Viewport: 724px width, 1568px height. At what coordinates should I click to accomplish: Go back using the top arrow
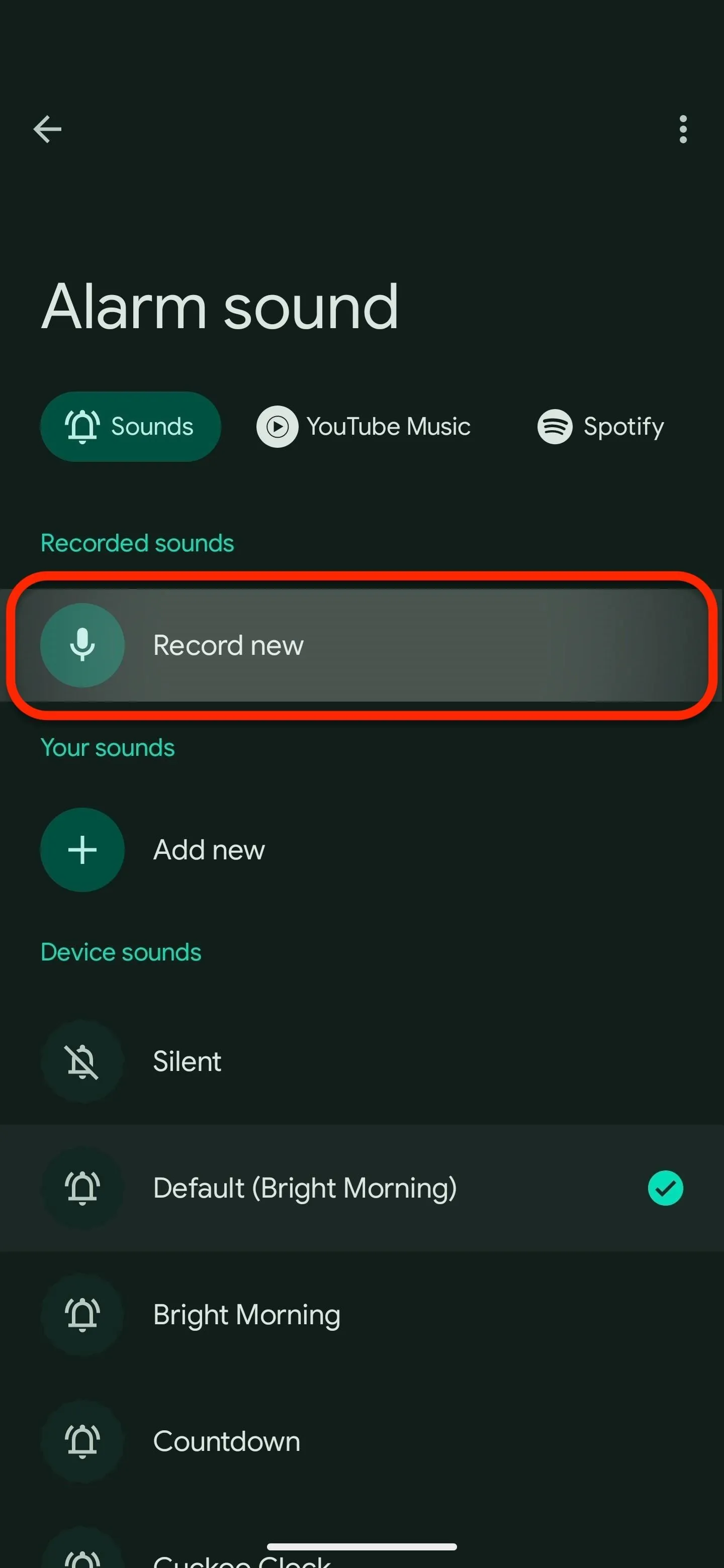coord(47,129)
